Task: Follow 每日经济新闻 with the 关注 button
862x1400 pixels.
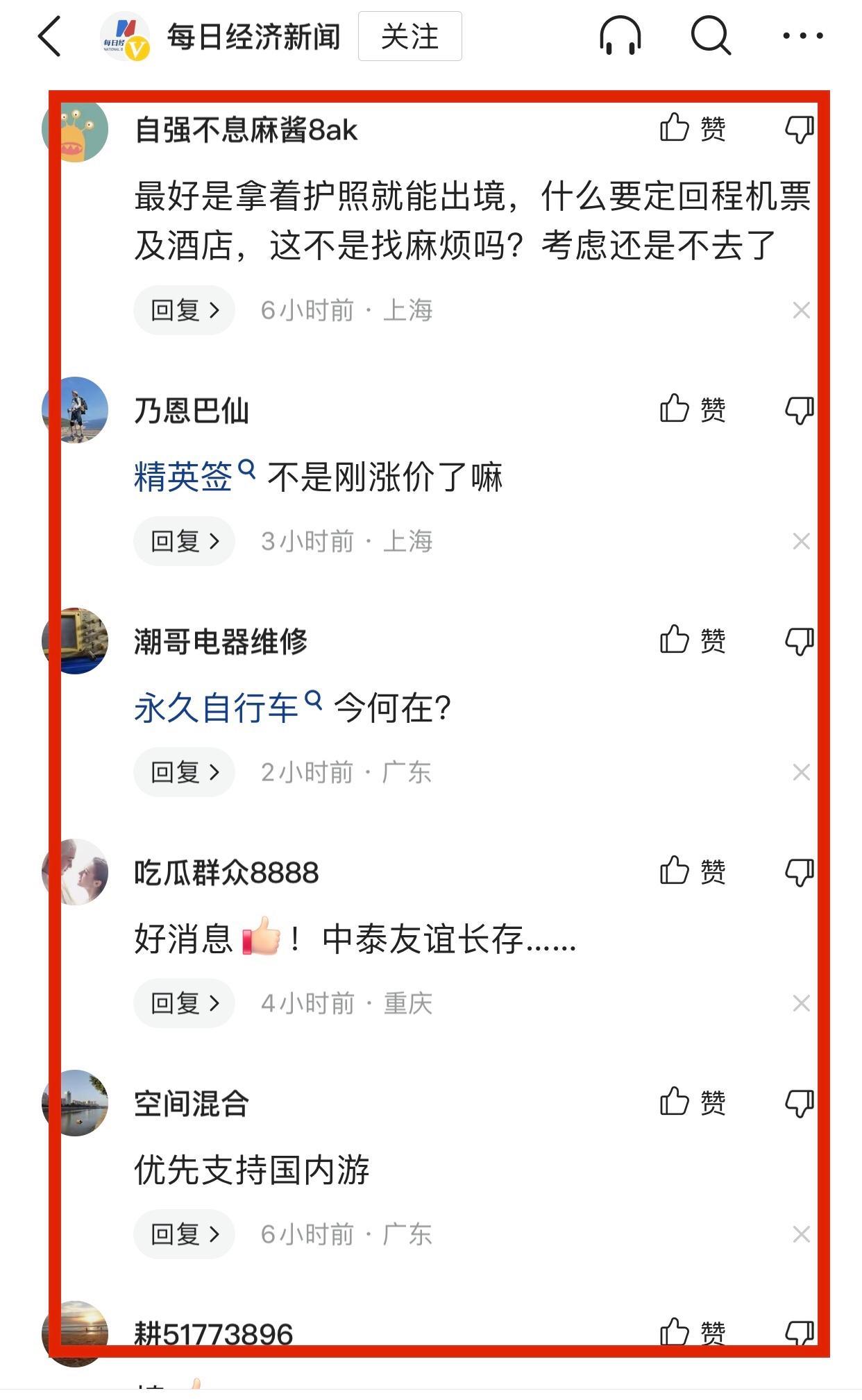Action: click(409, 36)
